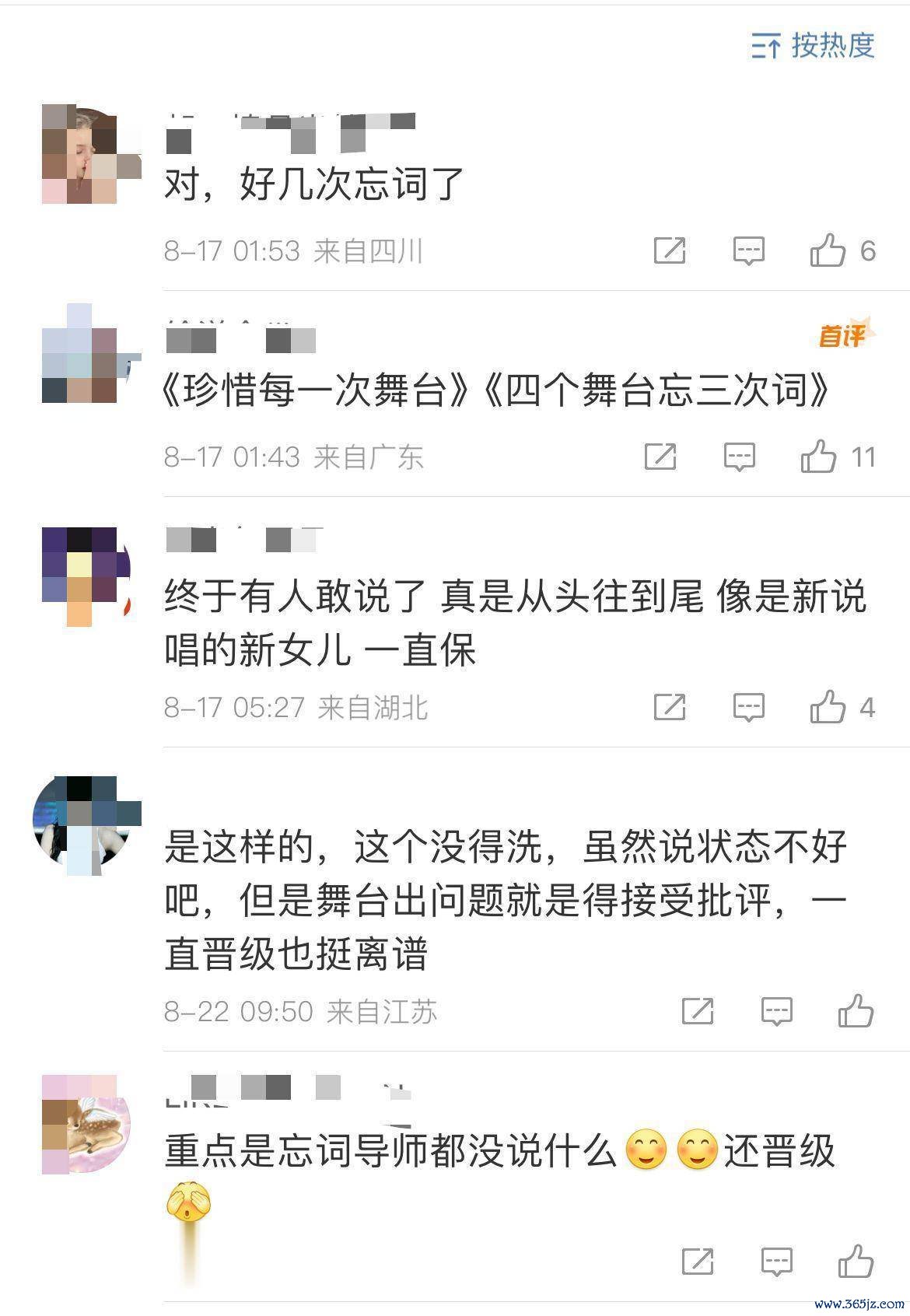
Task: Like the 重点是忘词导师都没说什么 comment
Action: pos(856,1262)
